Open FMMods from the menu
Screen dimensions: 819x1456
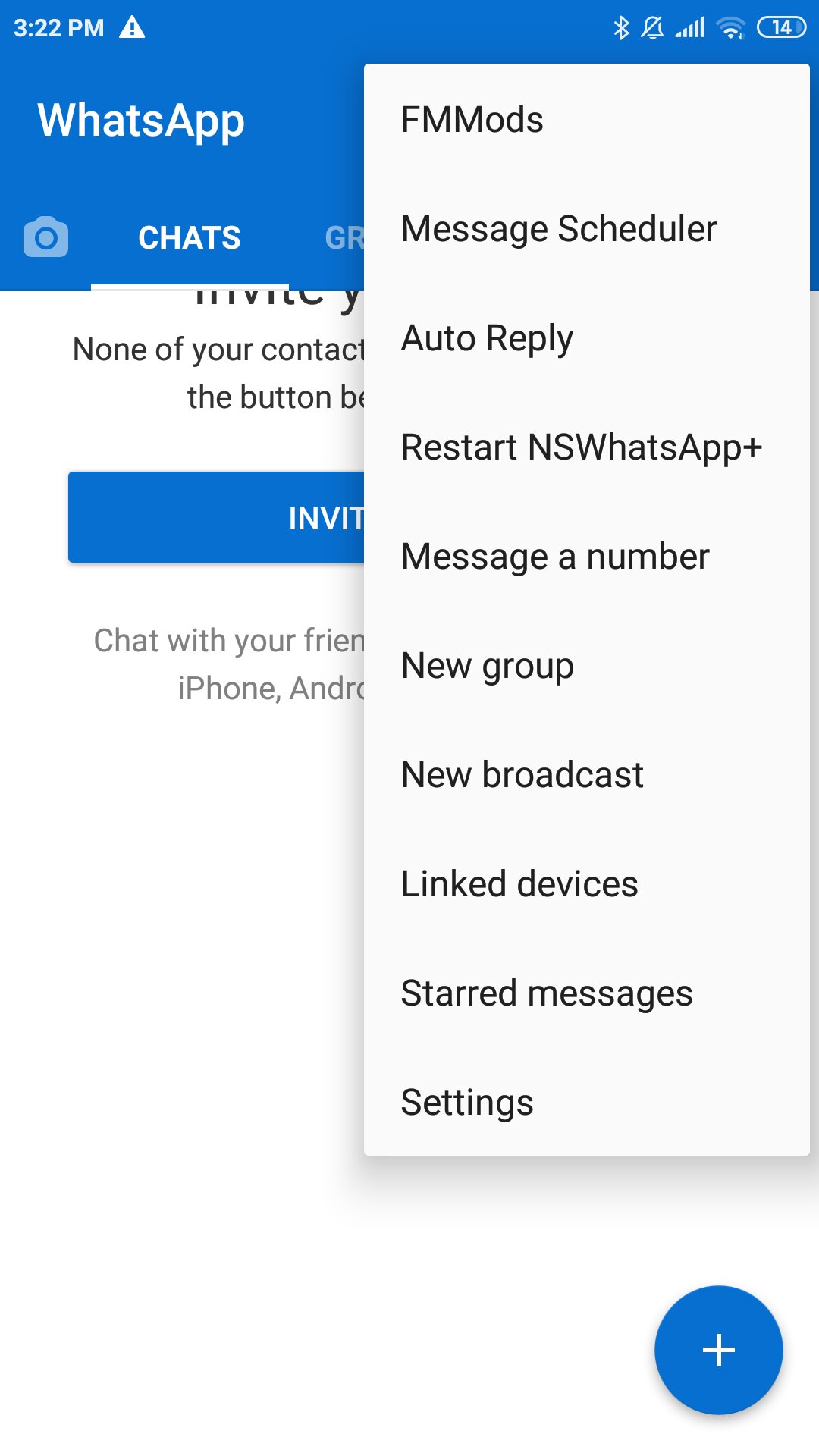pos(587,120)
